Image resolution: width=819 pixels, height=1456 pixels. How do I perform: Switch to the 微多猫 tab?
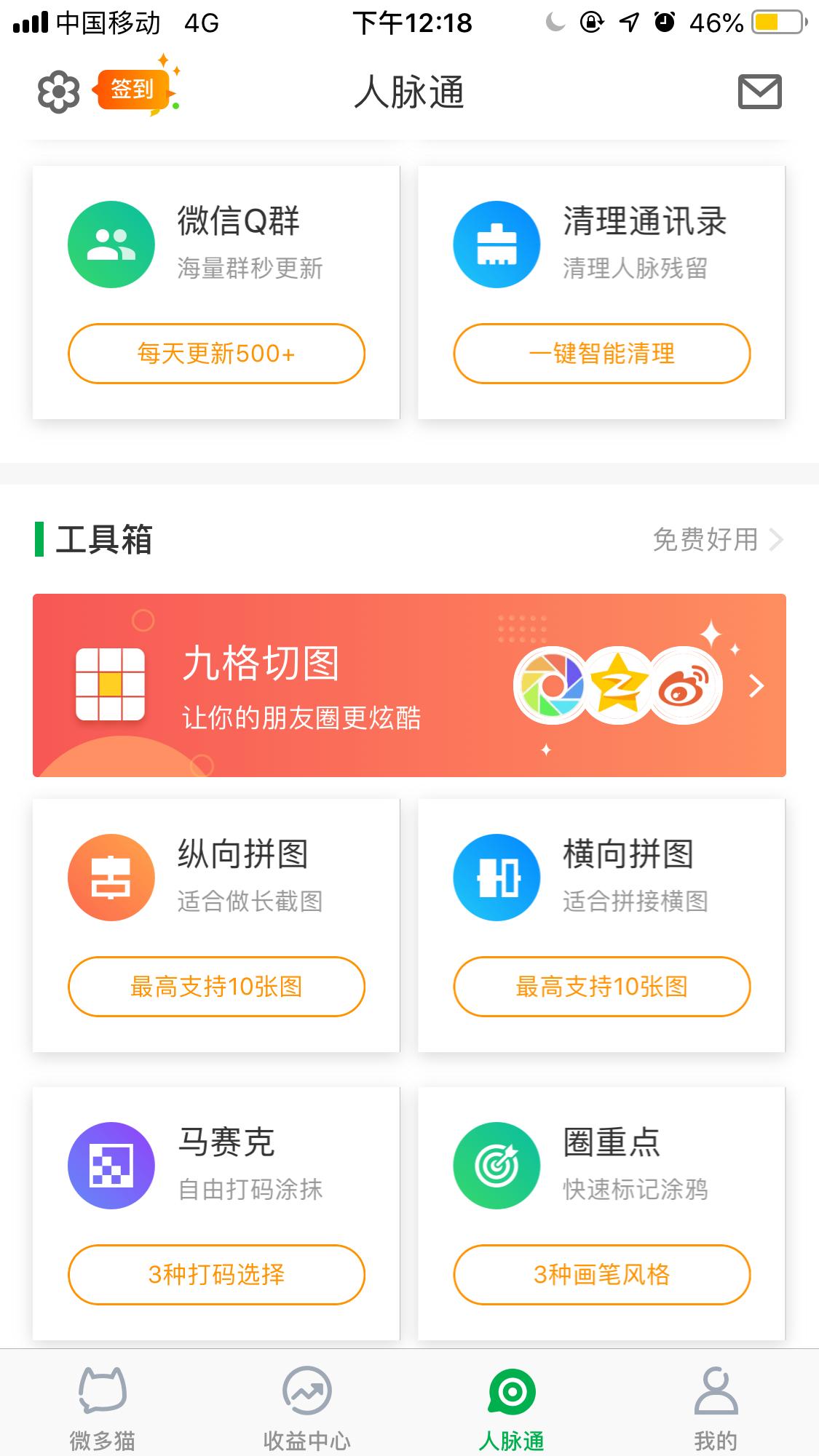point(102,1408)
